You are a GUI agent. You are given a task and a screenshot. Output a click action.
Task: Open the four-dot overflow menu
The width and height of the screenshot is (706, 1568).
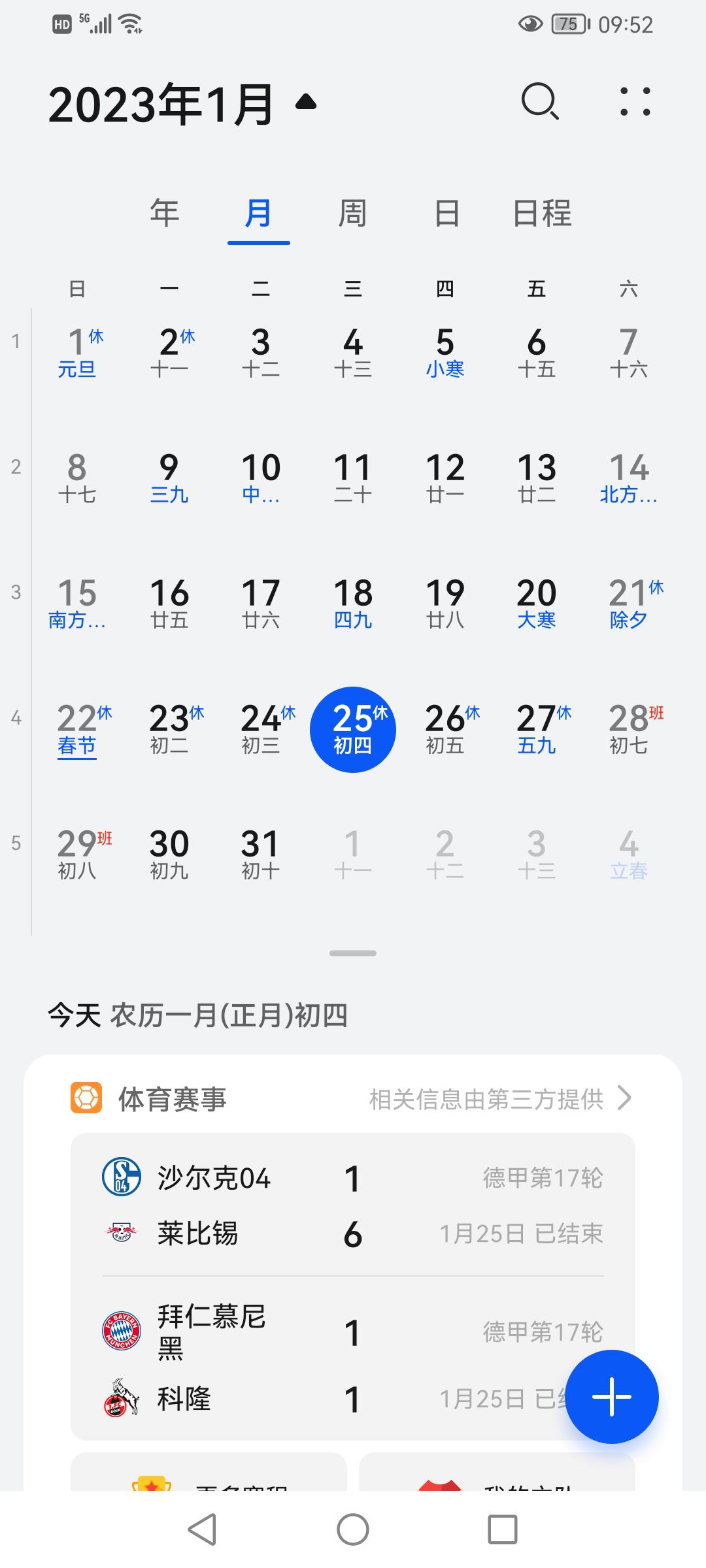635,101
